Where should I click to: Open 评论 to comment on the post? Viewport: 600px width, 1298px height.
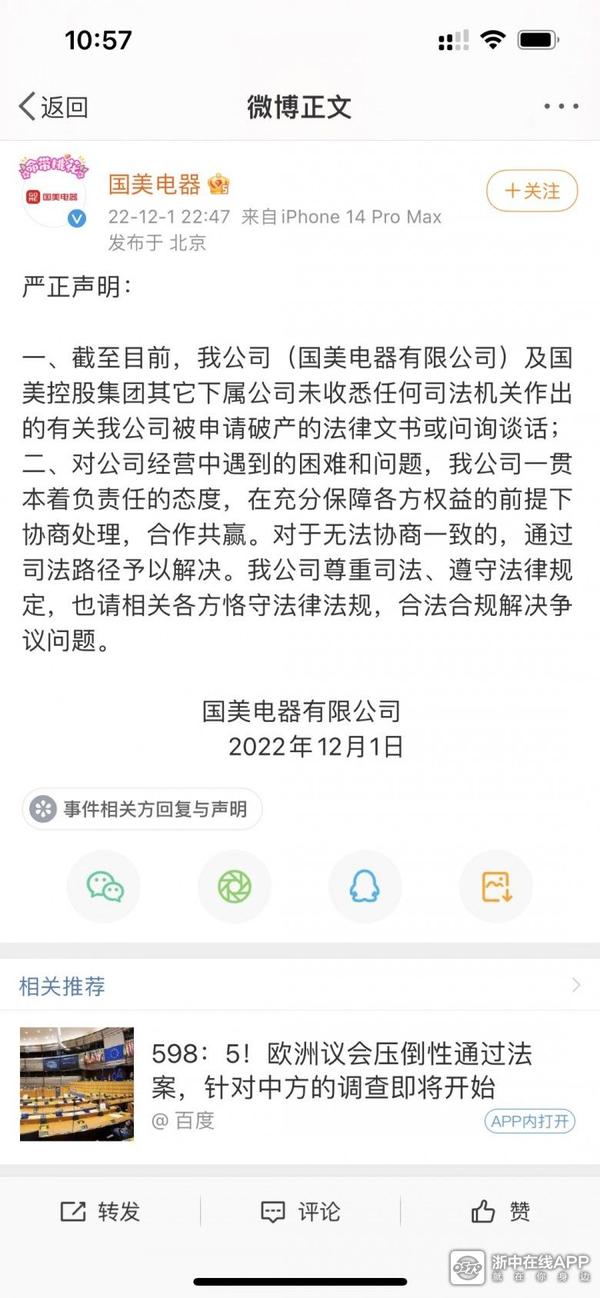click(300, 1212)
